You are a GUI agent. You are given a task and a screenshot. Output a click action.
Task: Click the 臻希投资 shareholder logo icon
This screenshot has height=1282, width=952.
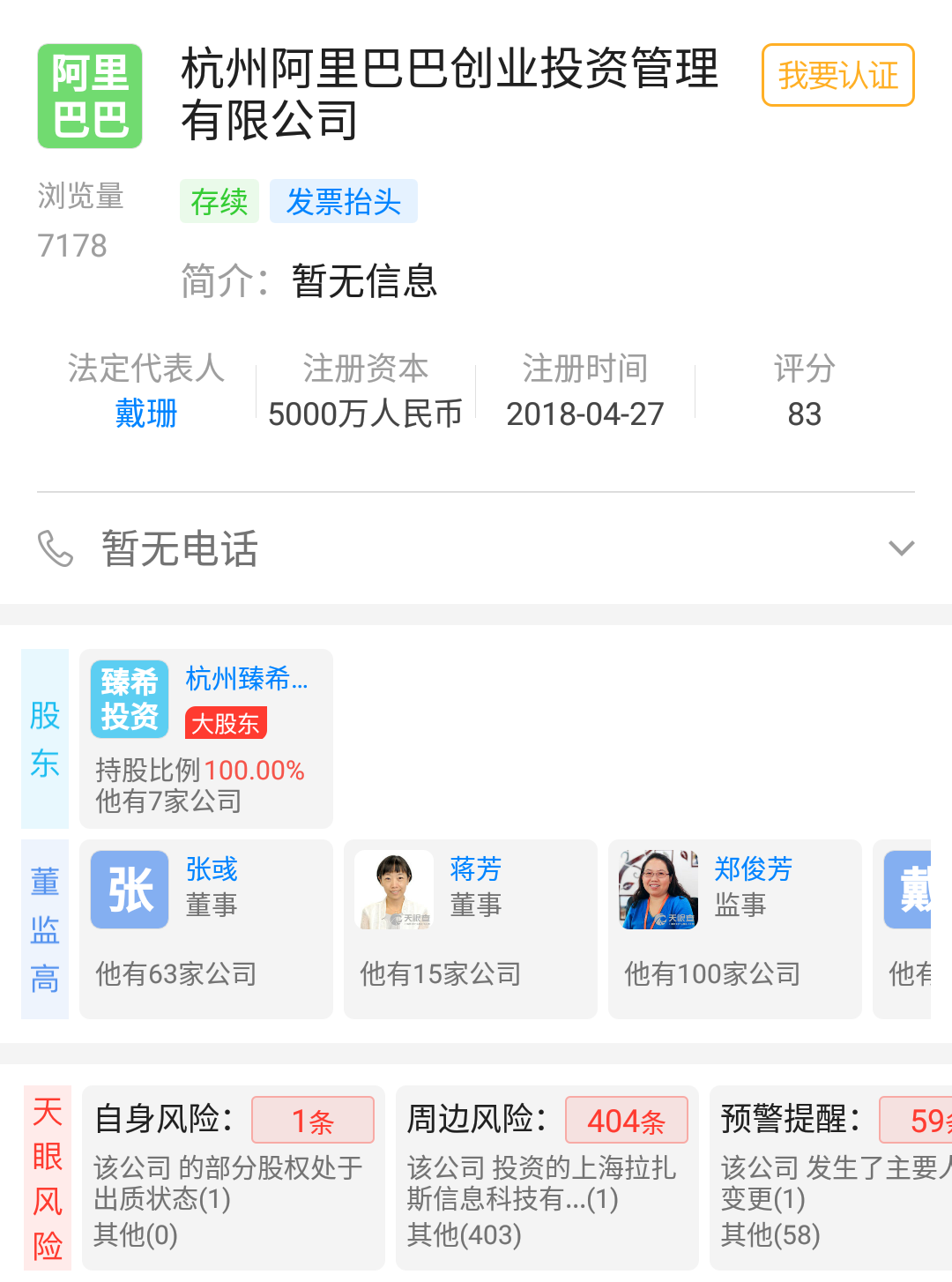click(129, 698)
